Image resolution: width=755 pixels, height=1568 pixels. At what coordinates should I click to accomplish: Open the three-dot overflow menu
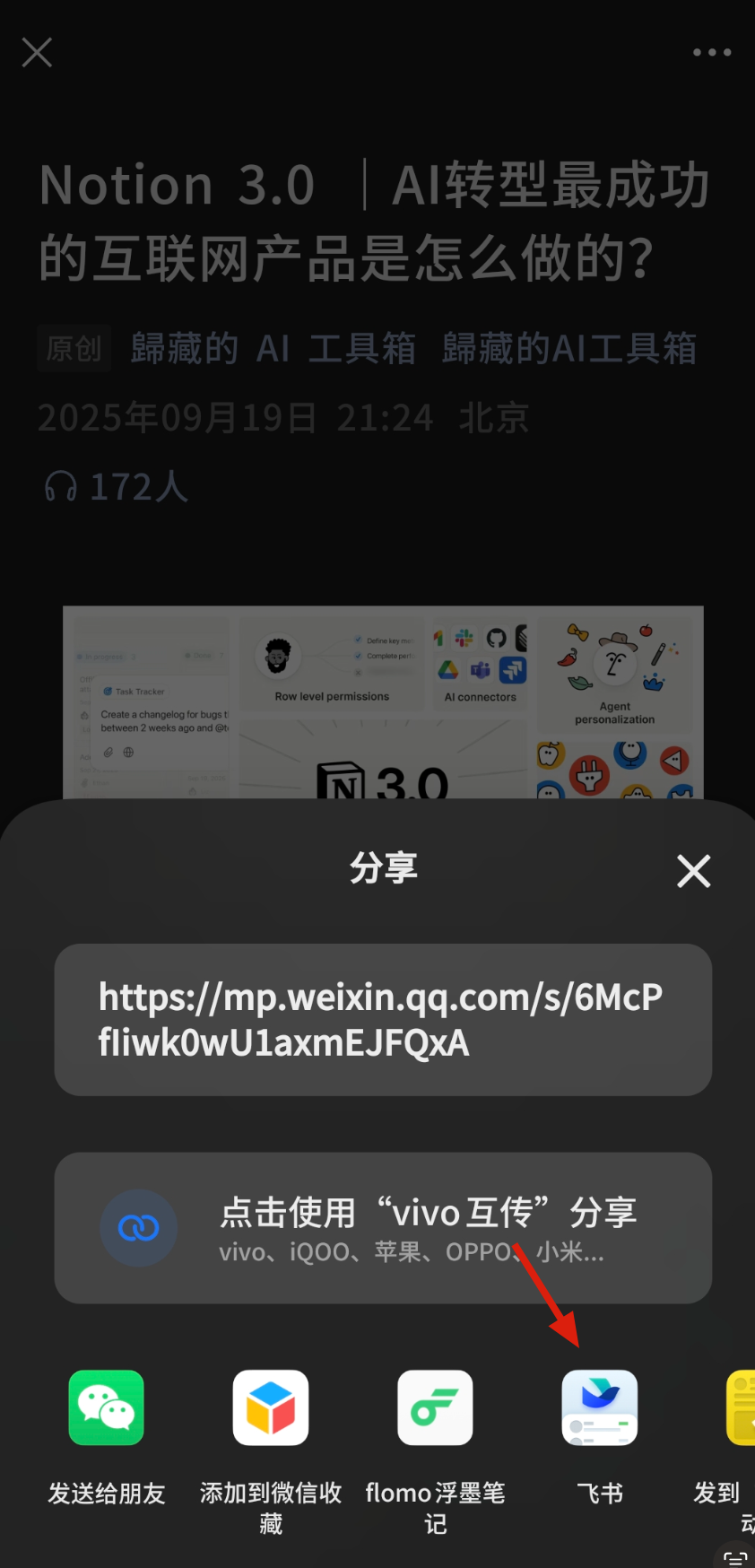(x=712, y=52)
